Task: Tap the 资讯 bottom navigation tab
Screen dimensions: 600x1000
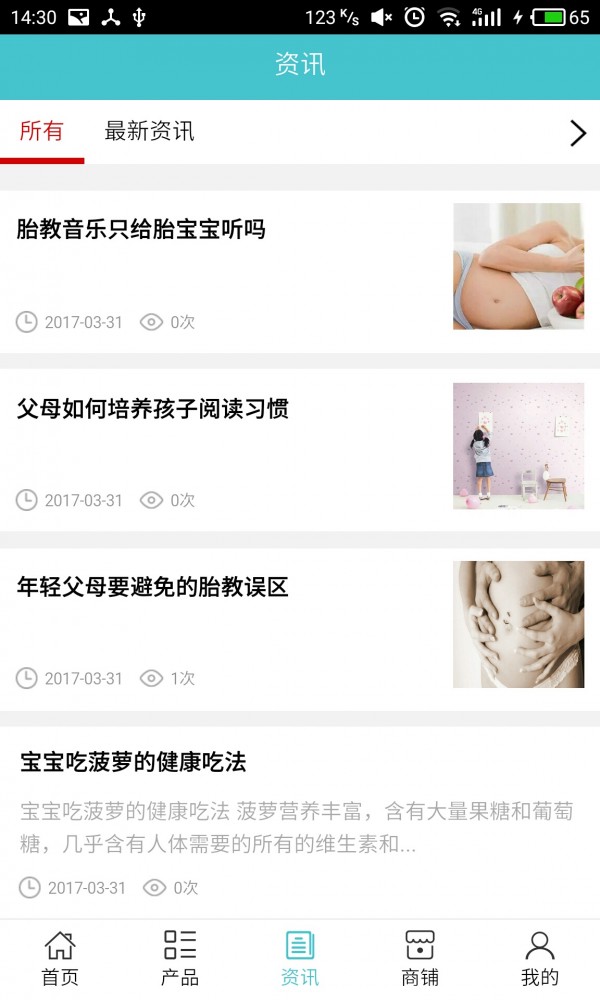Action: tap(300, 958)
